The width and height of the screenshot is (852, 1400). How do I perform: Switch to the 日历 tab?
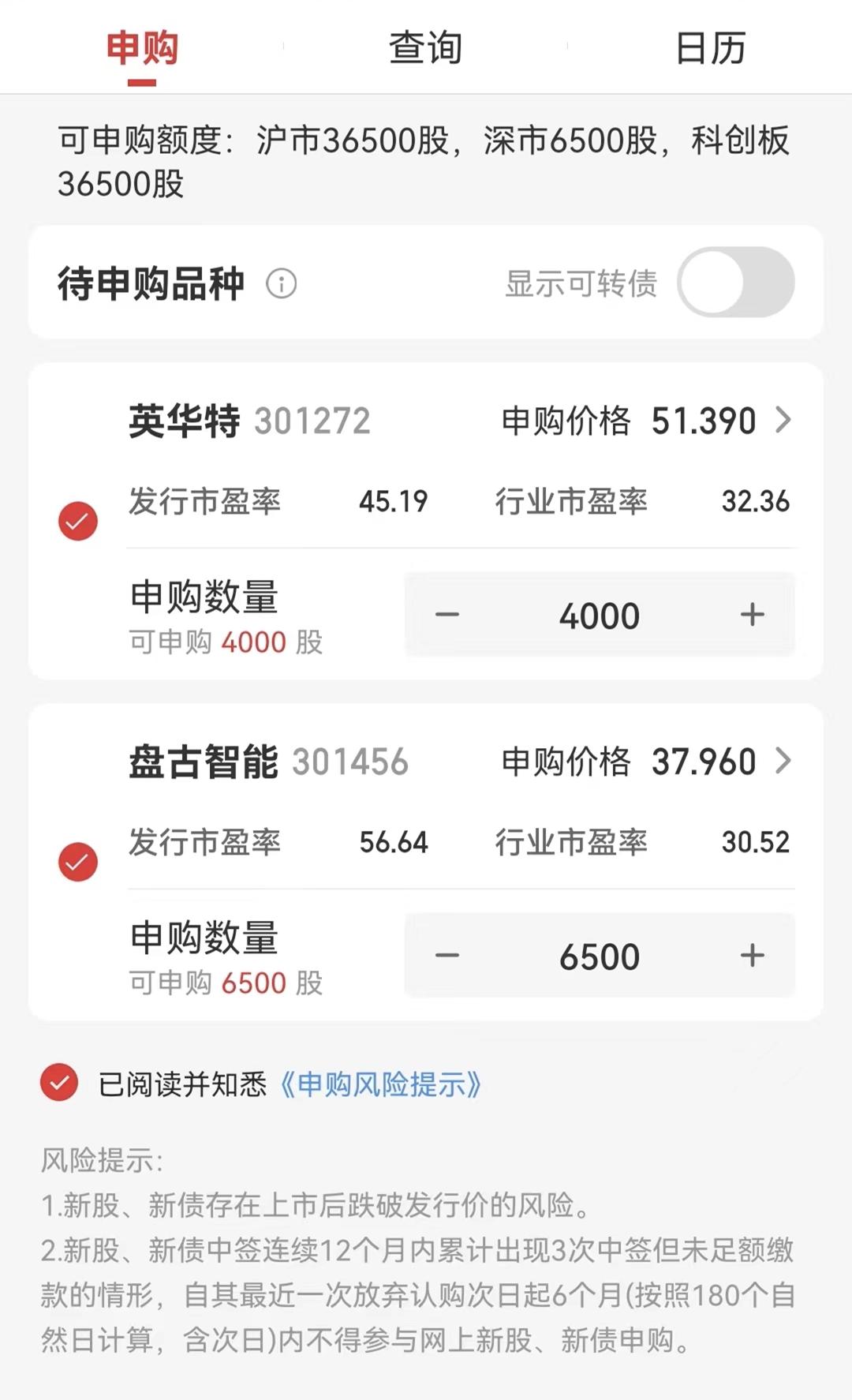tap(710, 47)
